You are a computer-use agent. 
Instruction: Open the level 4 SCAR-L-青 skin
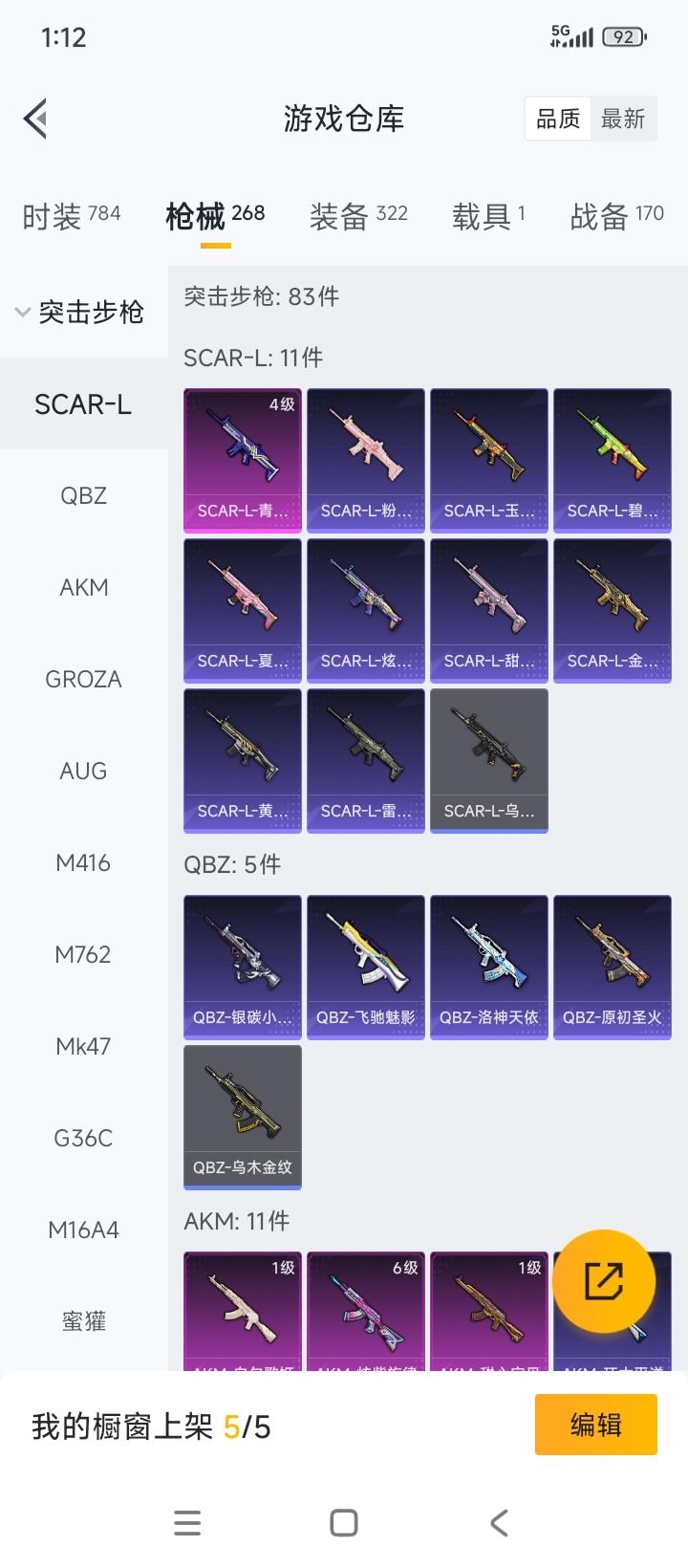pos(243,459)
